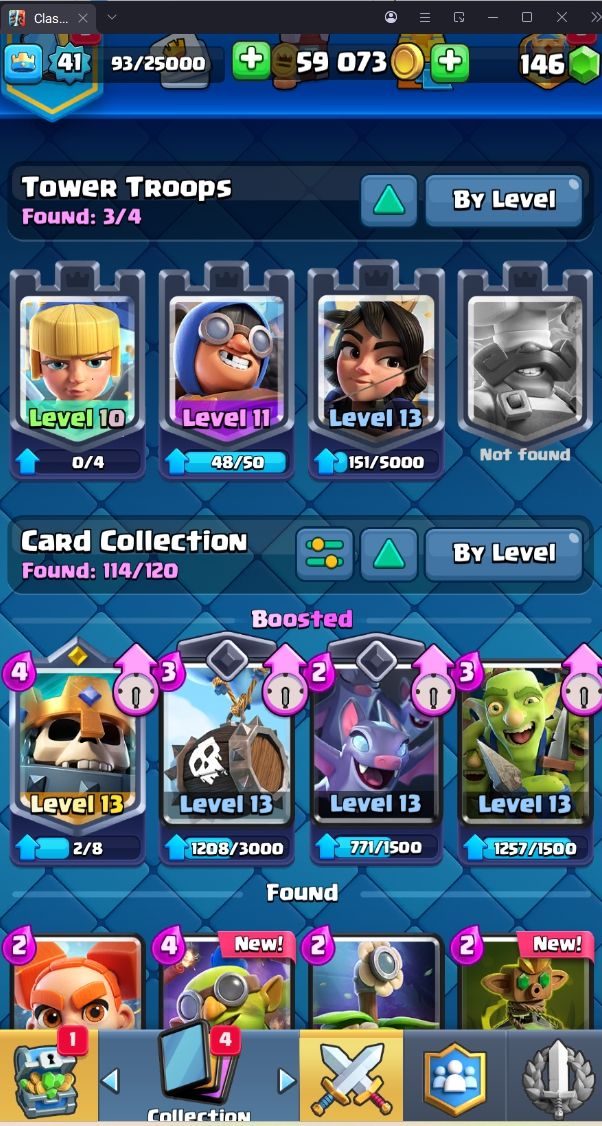Open Card Collection filter settings
Viewport: 602px width, 1126px height.
point(325,553)
